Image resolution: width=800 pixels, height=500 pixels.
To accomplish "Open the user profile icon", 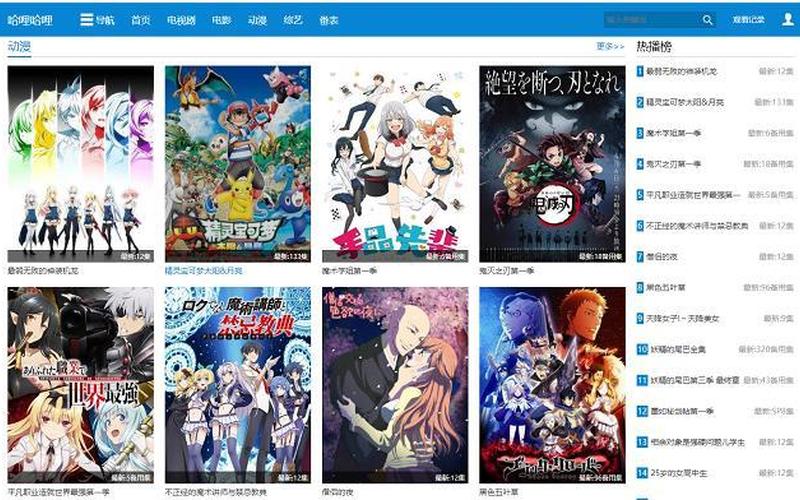I will (x=788, y=19).
